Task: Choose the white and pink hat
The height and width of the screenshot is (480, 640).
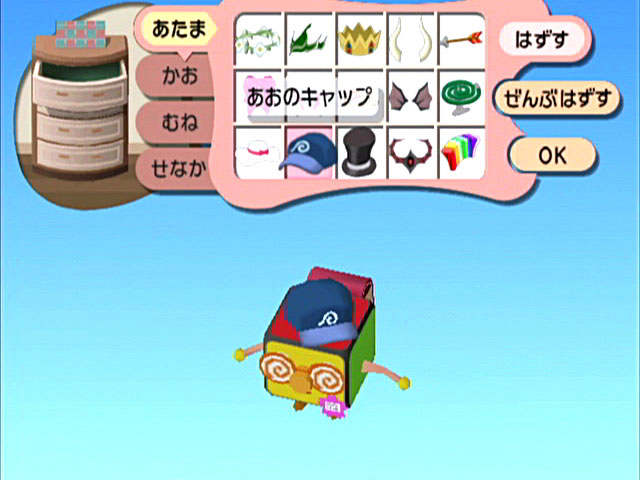Action: click(x=258, y=153)
